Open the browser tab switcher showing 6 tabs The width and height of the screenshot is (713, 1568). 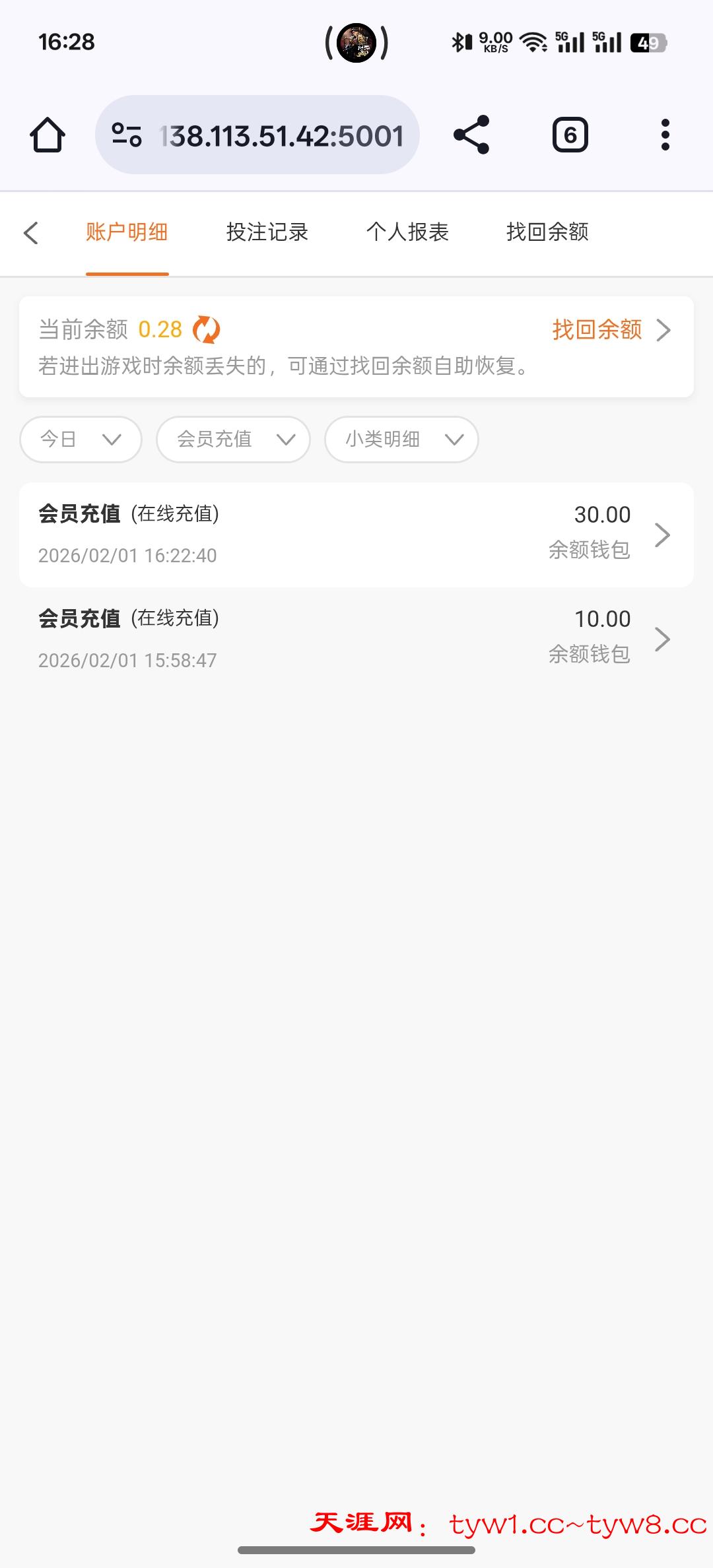point(570,134)
